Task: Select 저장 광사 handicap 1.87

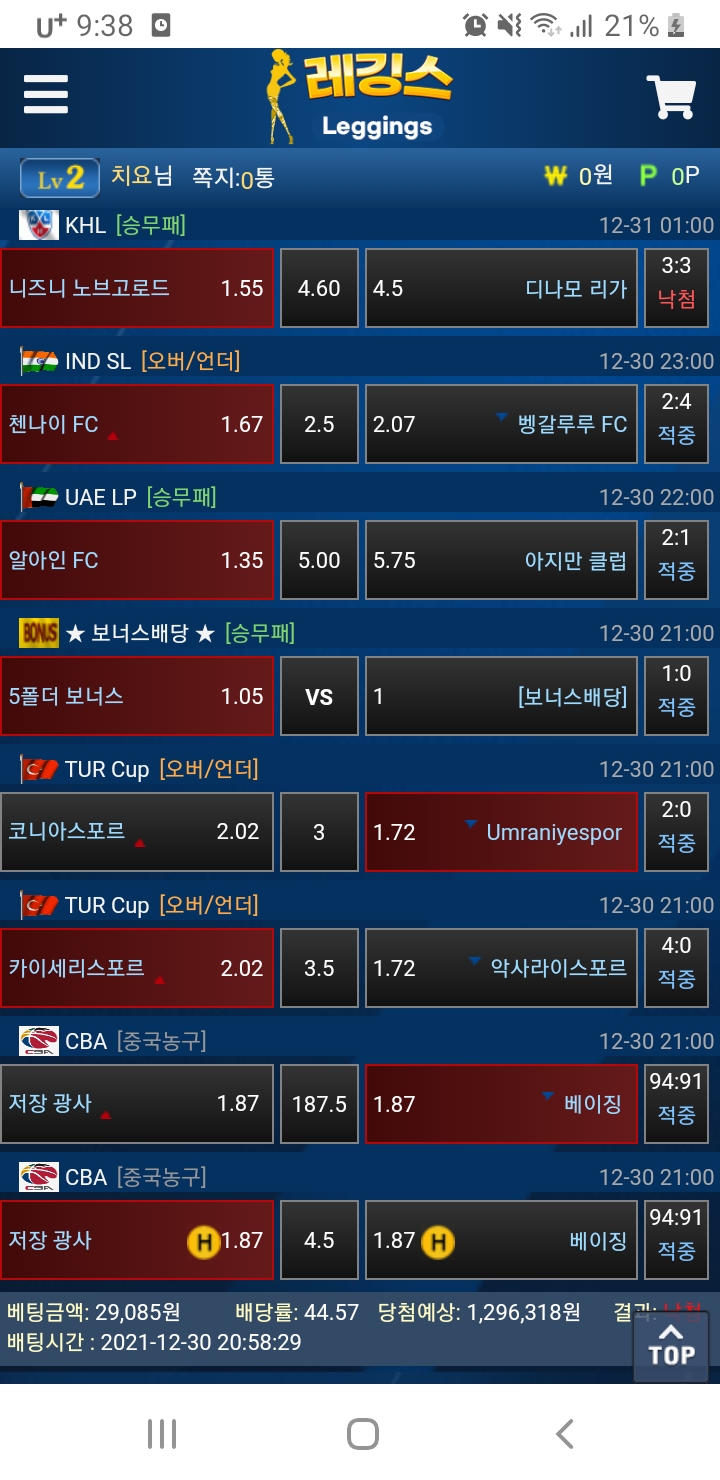Action: coord(137,1240)
